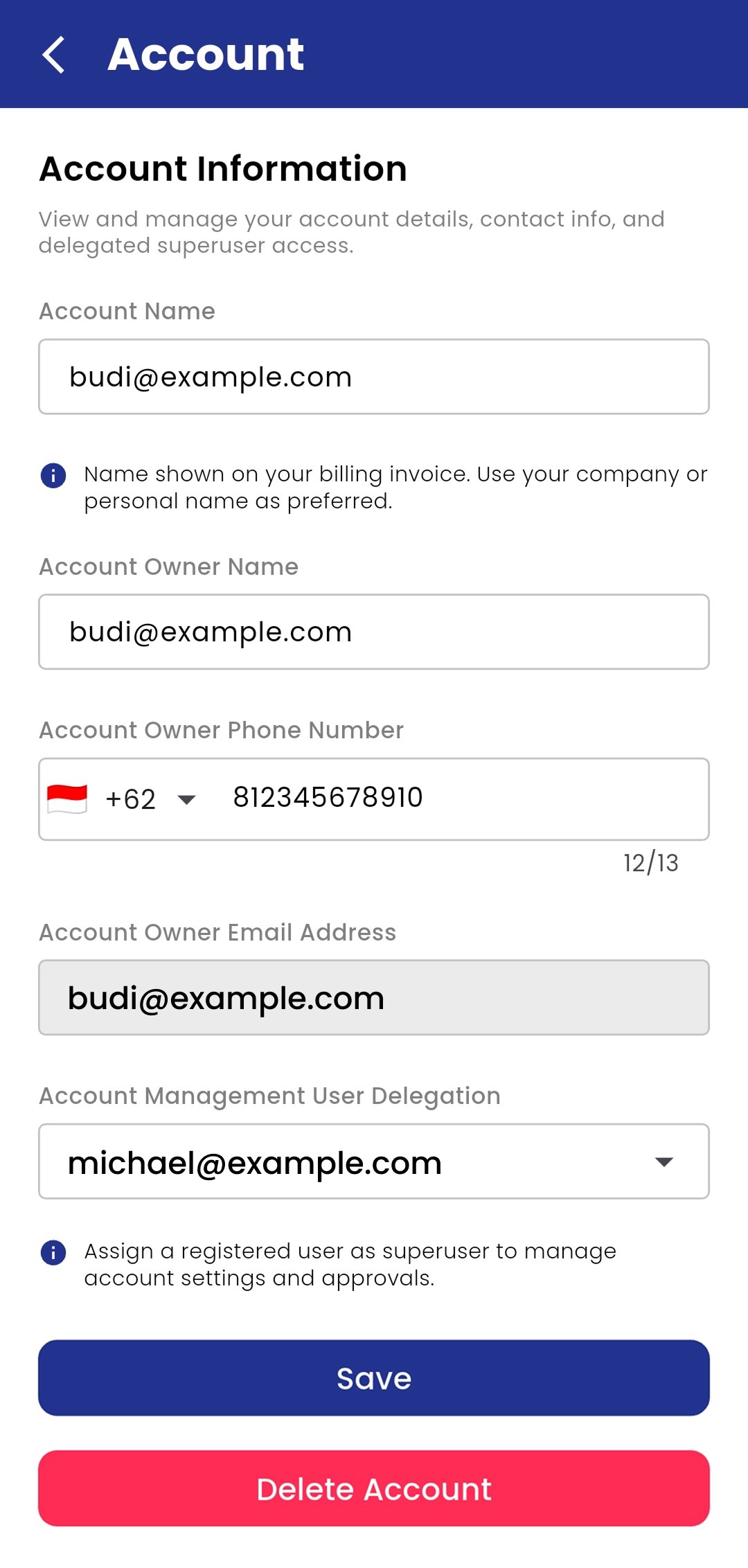The height and width of the screenshot is (1568, 748).
Task: Click the Account Name input field
Action: 374,376
